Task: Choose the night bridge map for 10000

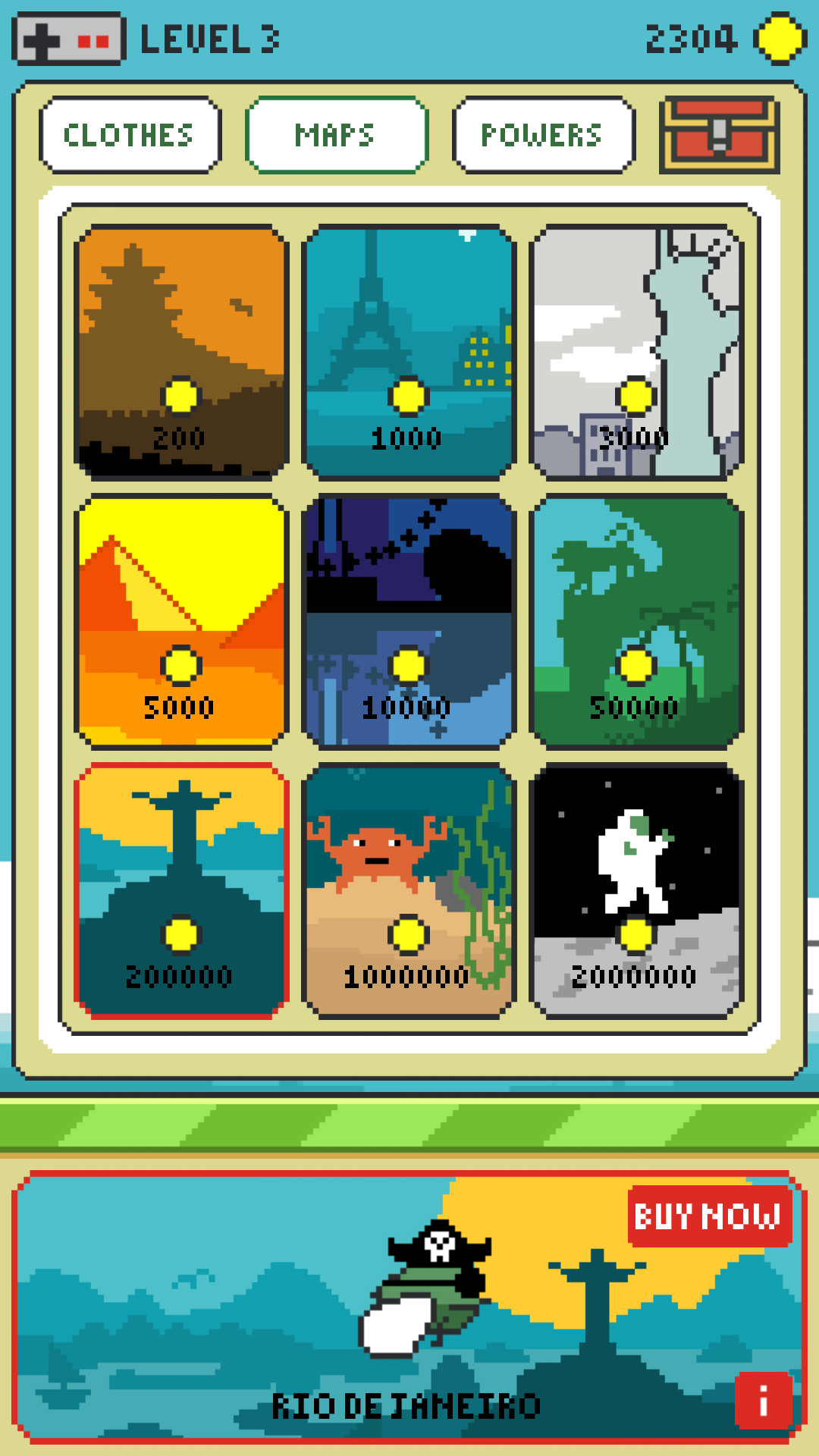Action: tap(409, 622)
